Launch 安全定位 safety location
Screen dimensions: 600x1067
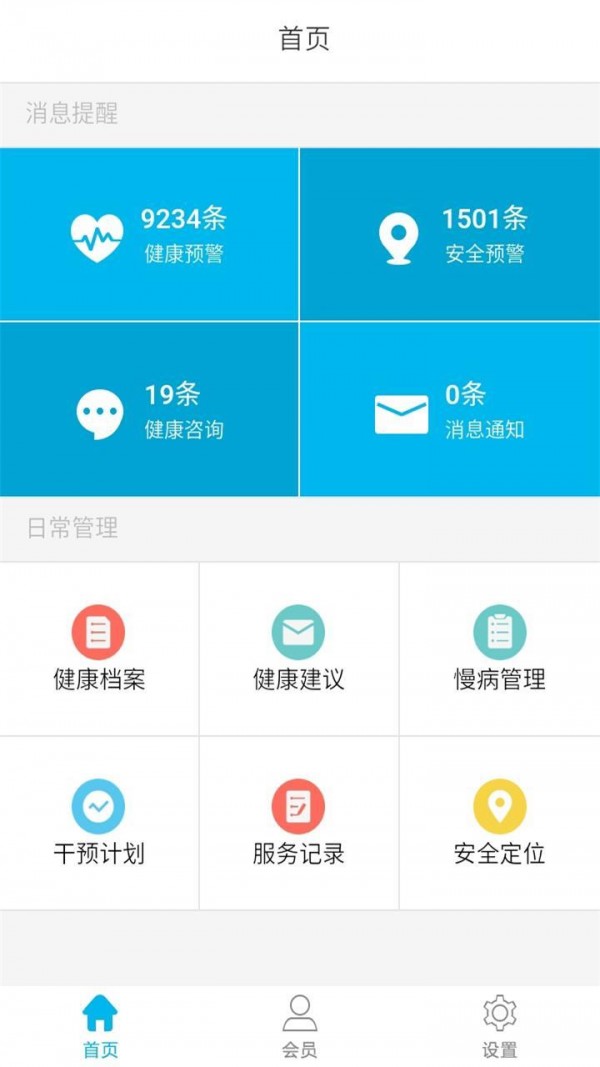499,823
